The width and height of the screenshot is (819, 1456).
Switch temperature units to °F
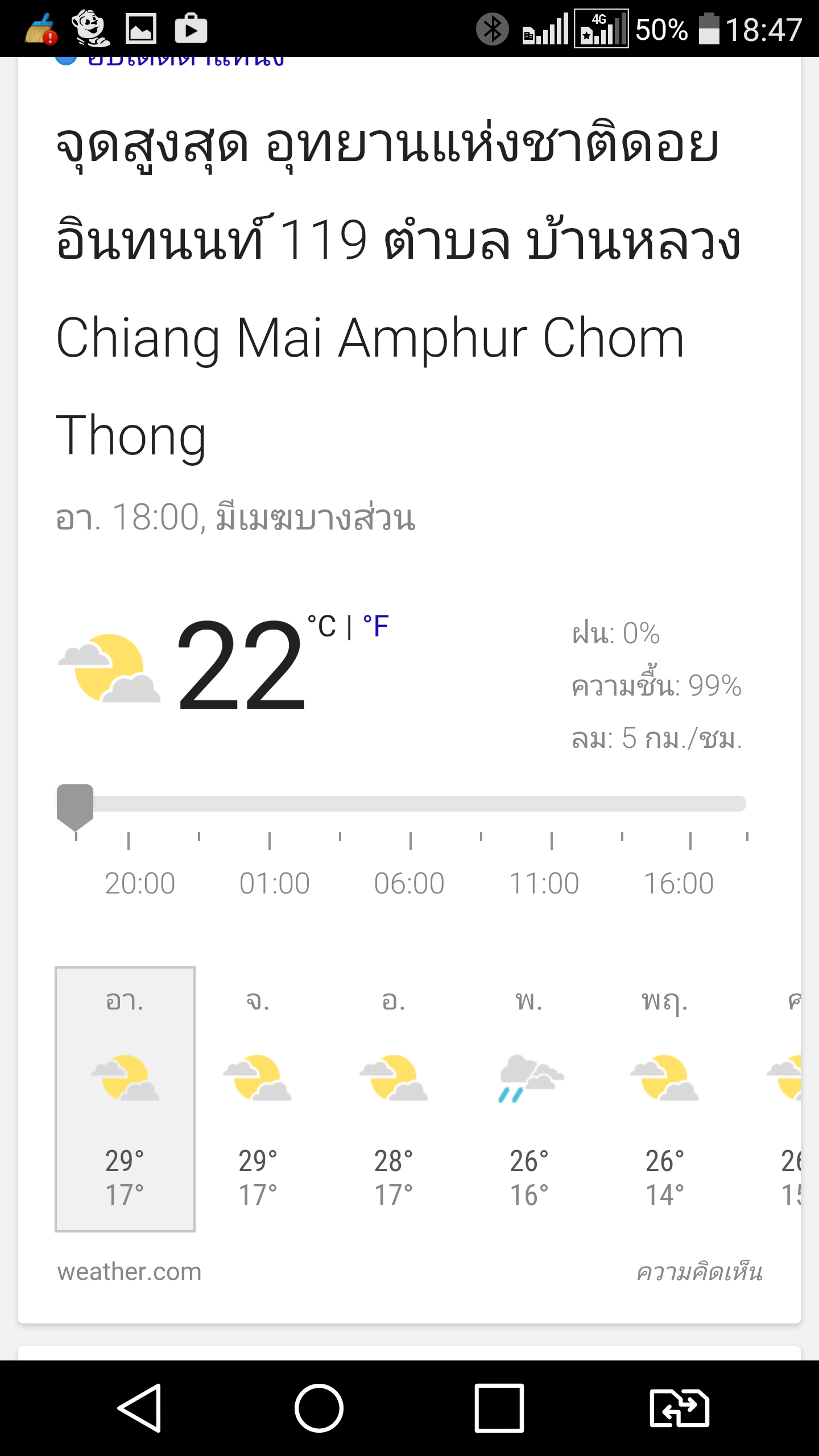pyautogui.click(x=376, y=626)
